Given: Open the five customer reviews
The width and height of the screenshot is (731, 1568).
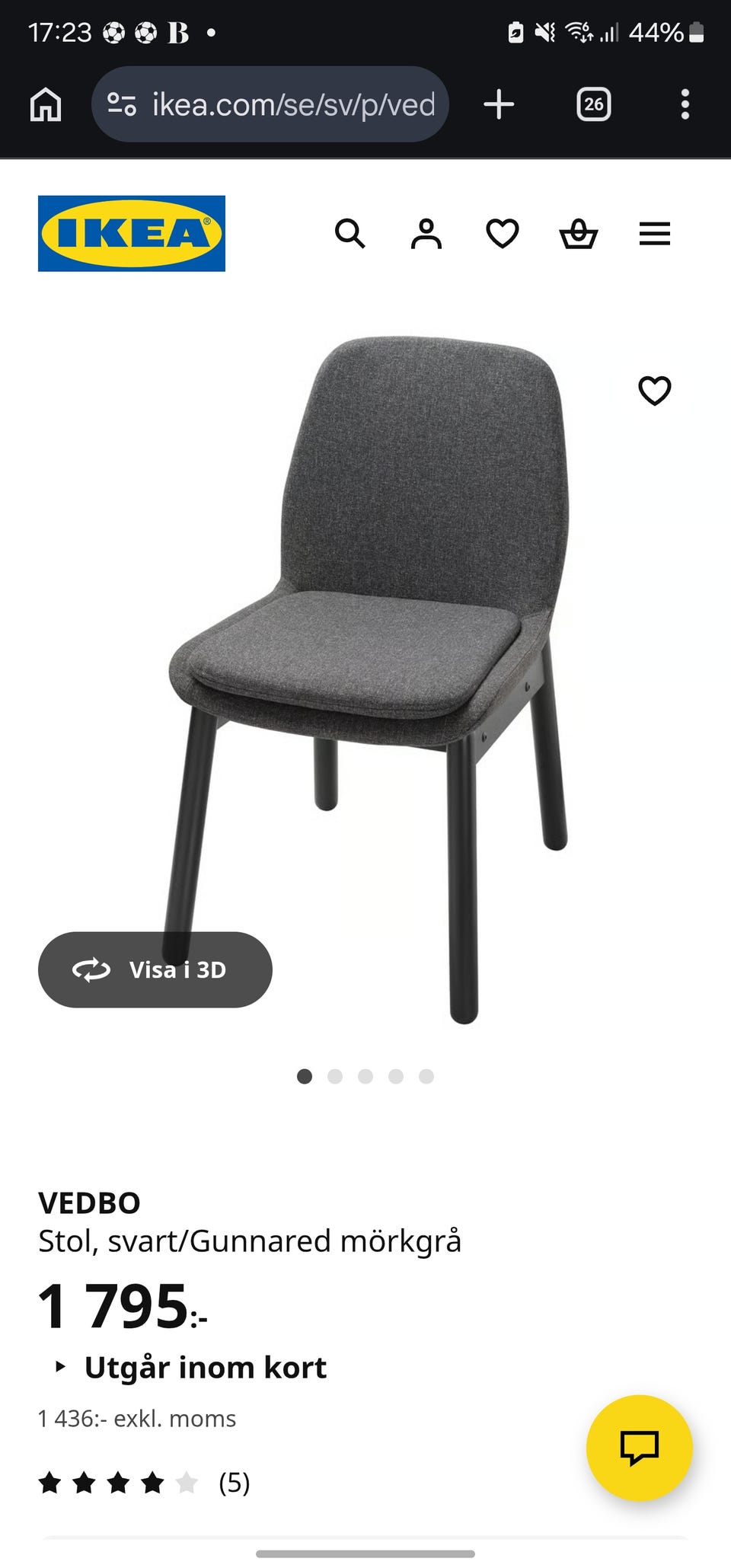Looking at the screenshot, I should pos(145,1483).
